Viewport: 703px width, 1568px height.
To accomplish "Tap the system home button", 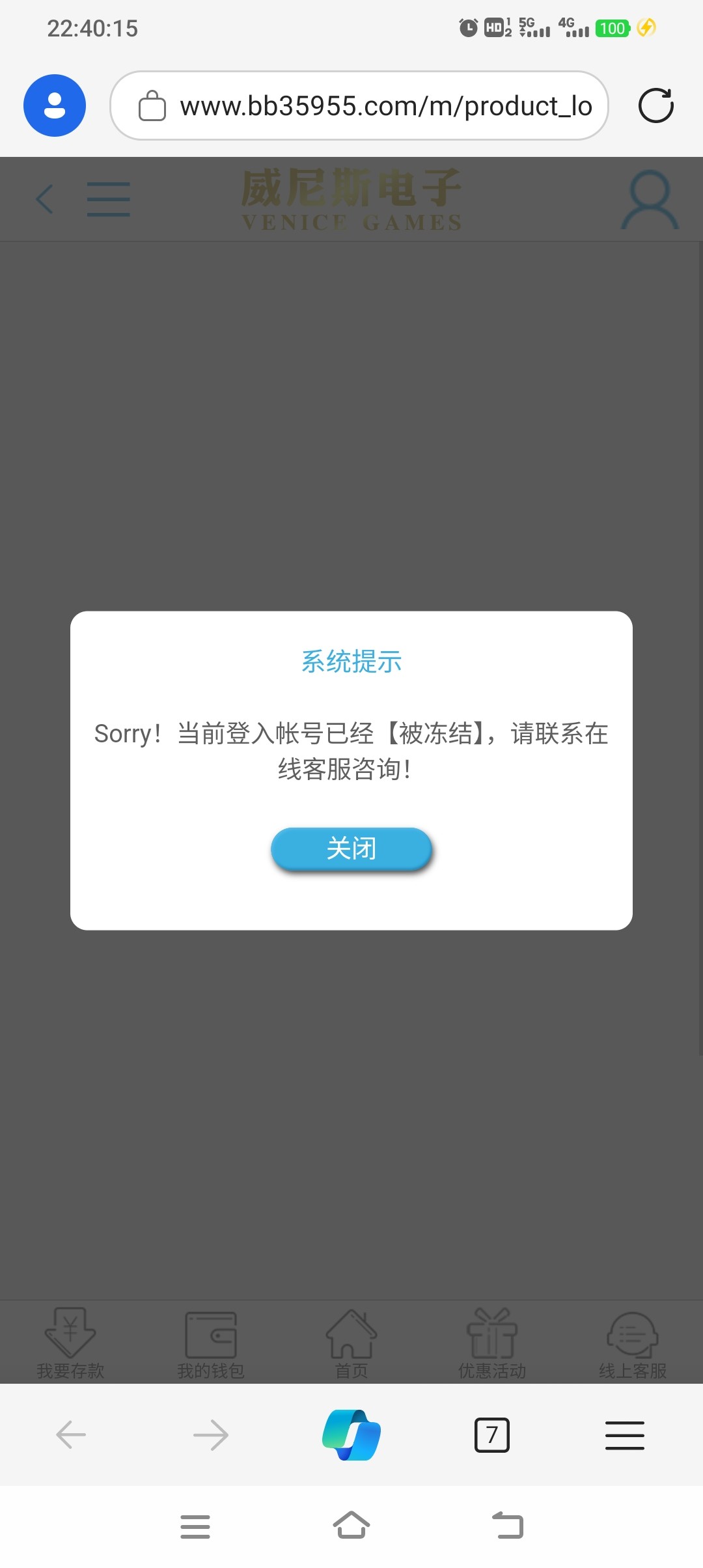I will [351, 1526].
